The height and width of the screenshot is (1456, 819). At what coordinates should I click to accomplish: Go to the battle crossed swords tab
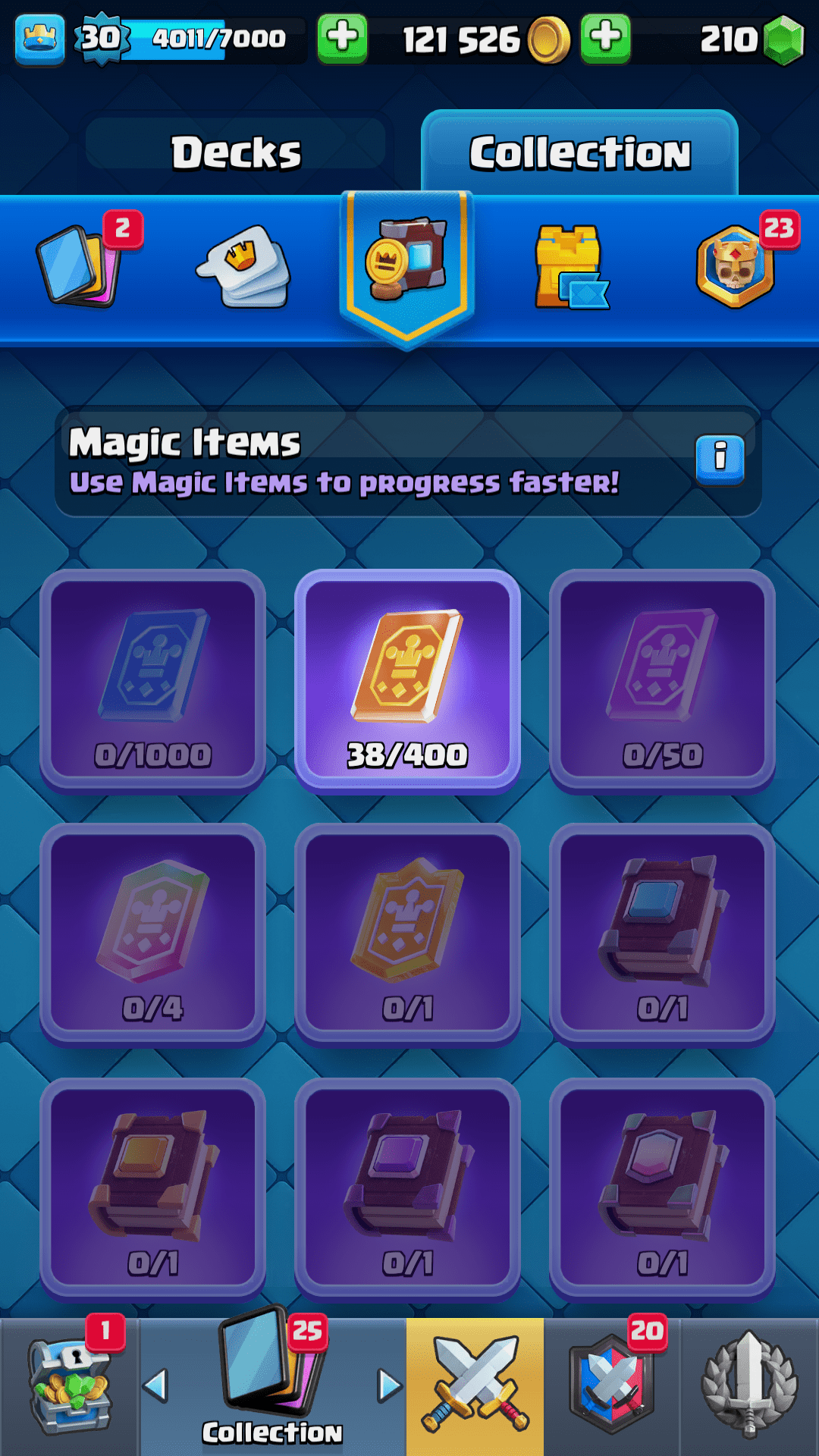(x=475, y=1386)
